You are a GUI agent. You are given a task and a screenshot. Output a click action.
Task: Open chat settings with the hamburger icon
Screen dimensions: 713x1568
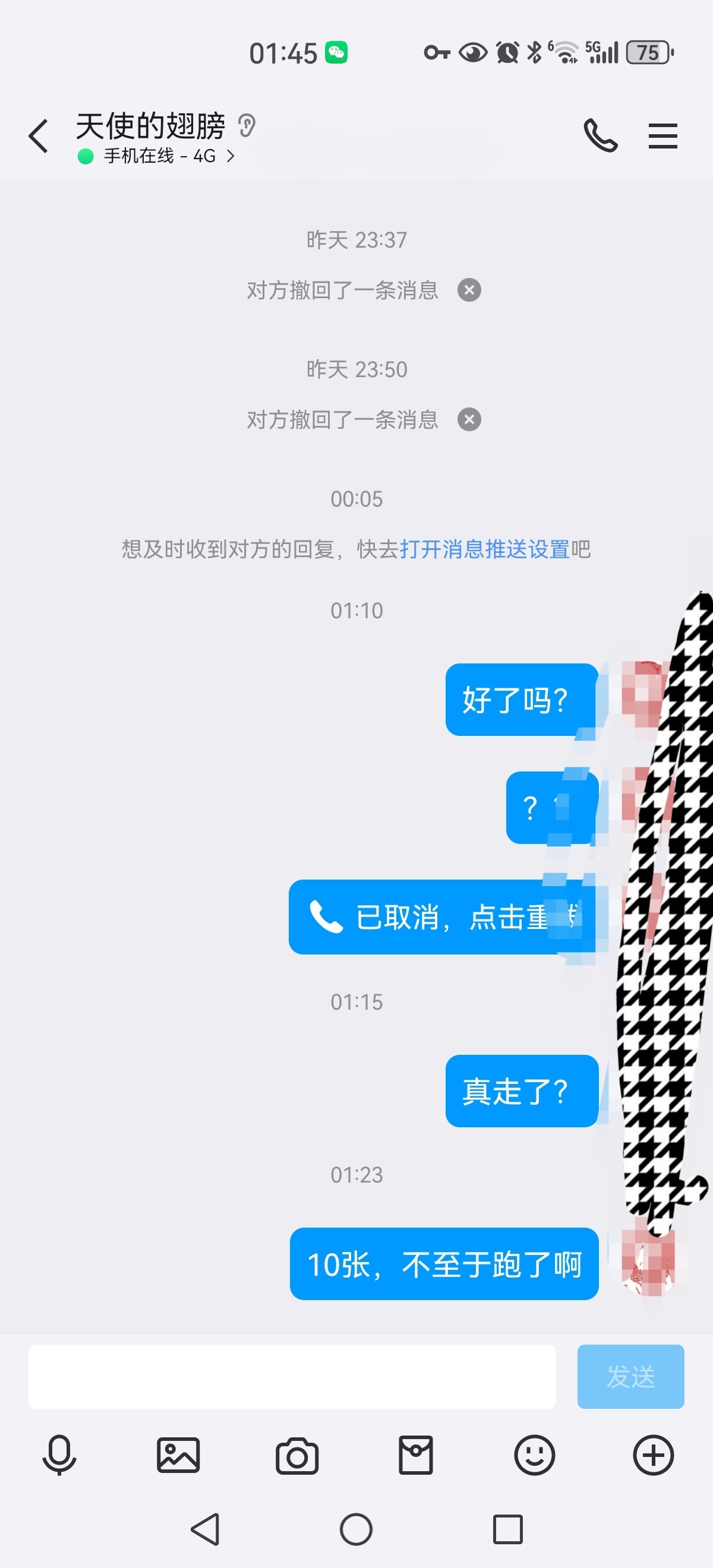point(662,136)
